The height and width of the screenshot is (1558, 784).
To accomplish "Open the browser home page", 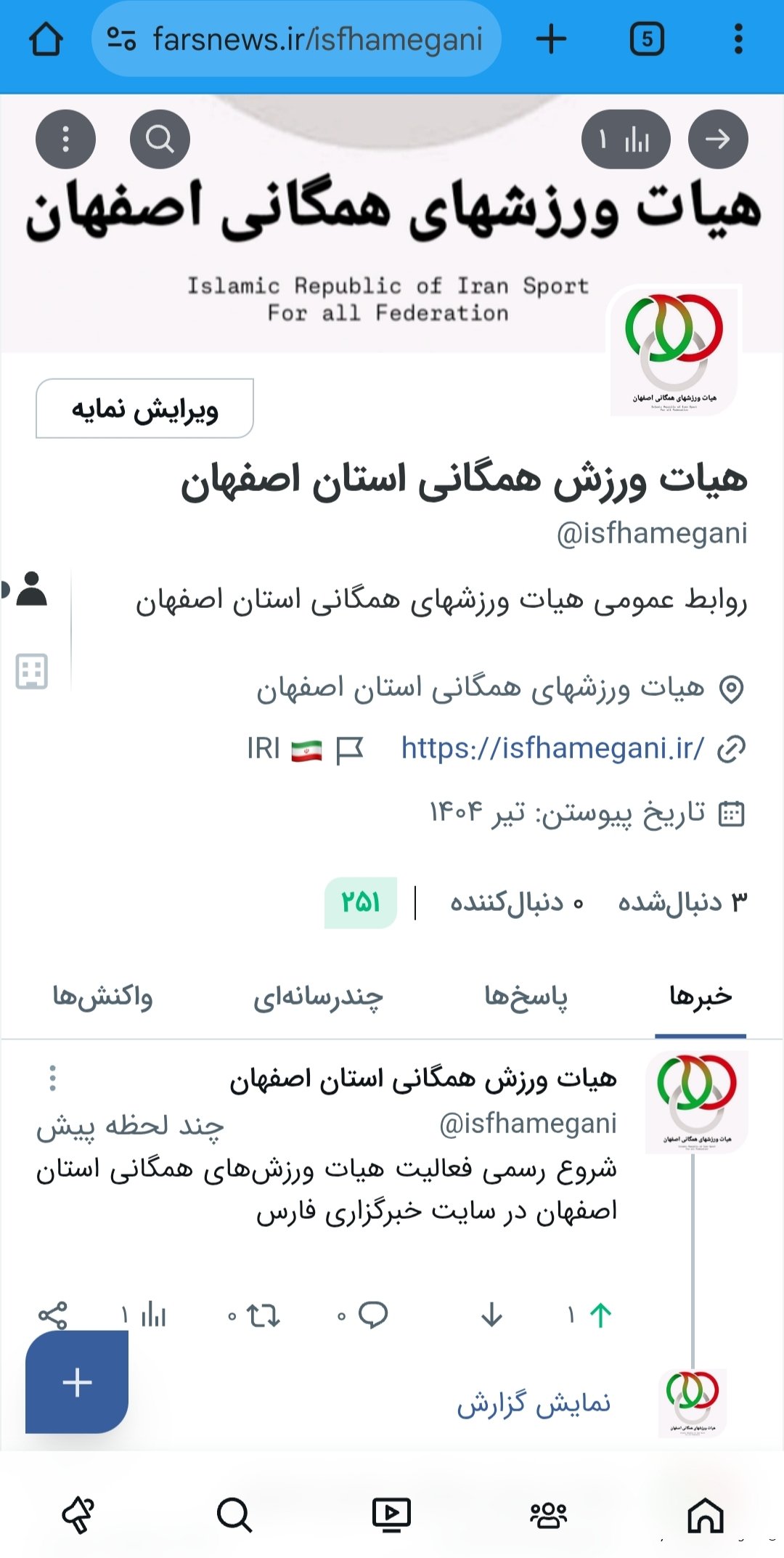I will click(x=46, y=39).
